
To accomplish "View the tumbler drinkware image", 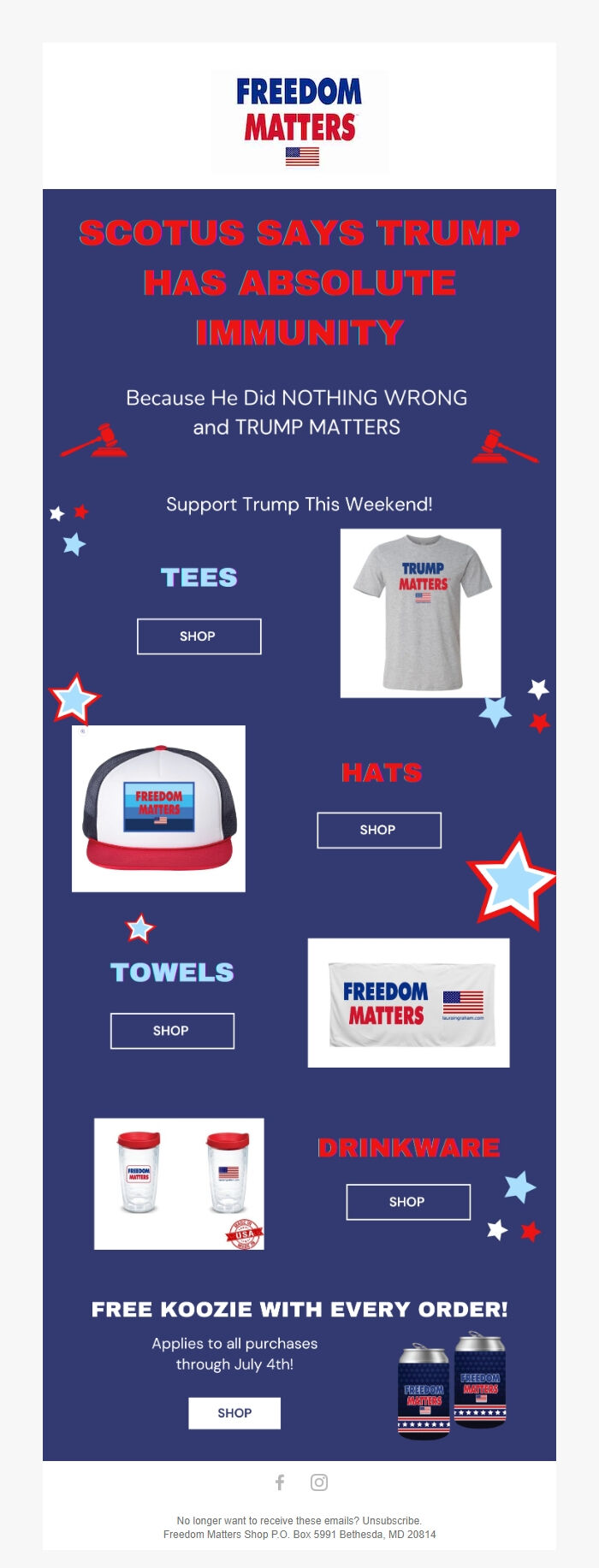I will [179, 1183].
